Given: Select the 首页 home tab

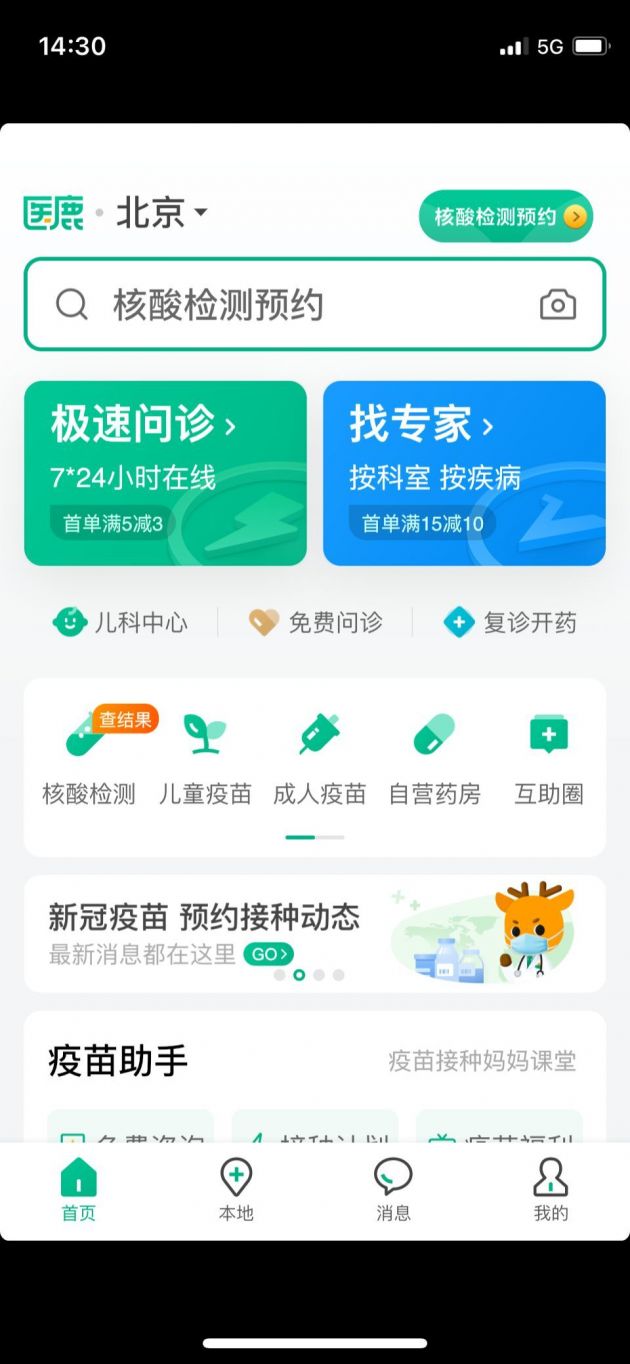Looking at the screenshot, I should (x=79, y=1191).
